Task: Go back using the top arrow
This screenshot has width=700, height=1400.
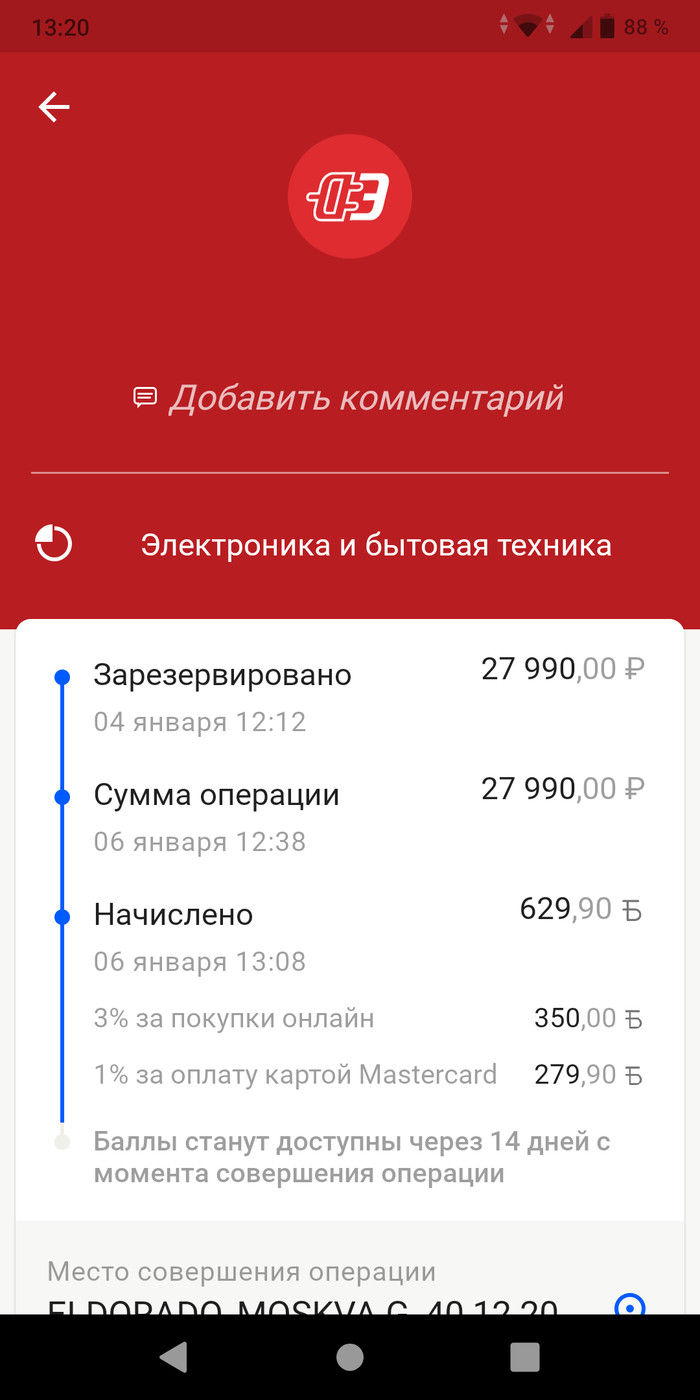Action: coord(54,107)
